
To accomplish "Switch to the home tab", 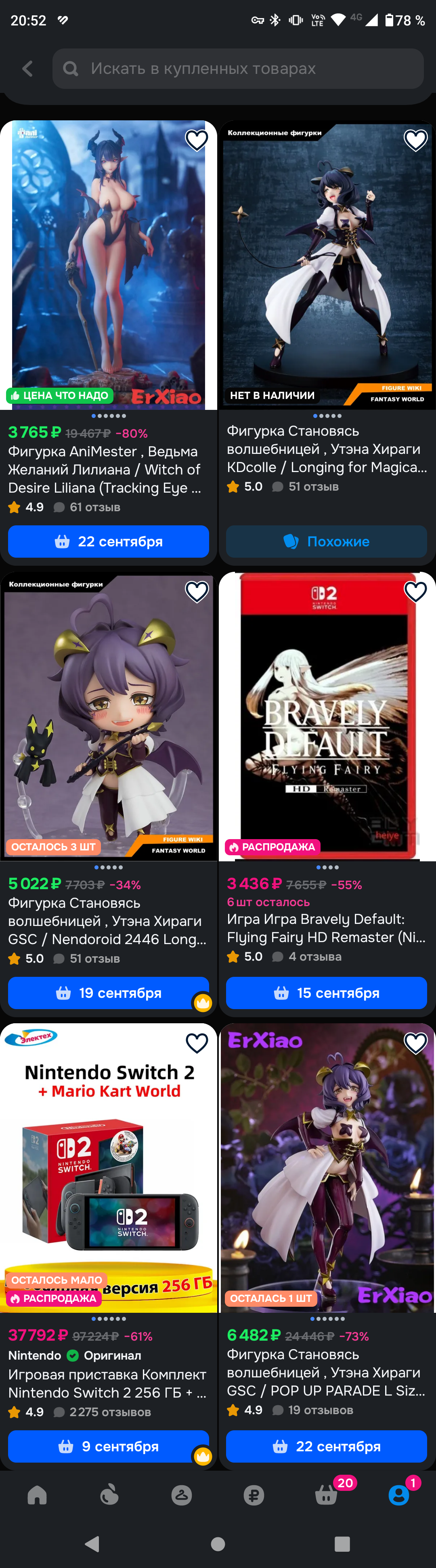I will point(37,1495).
